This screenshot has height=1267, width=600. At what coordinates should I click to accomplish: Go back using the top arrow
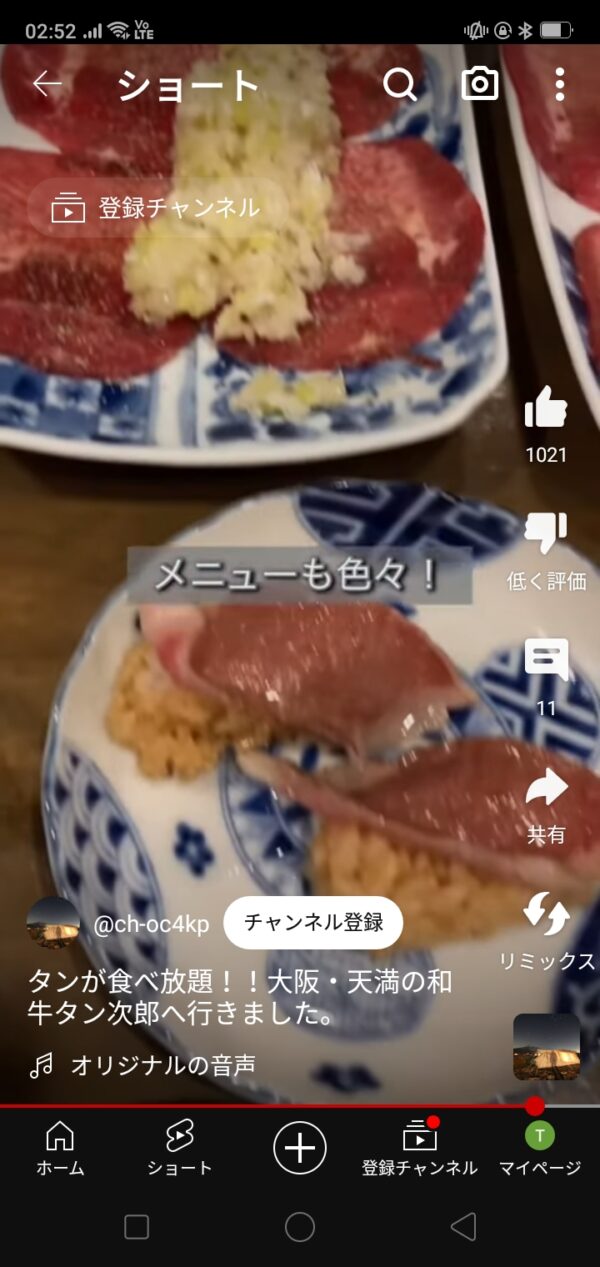[x=47, y=84]
